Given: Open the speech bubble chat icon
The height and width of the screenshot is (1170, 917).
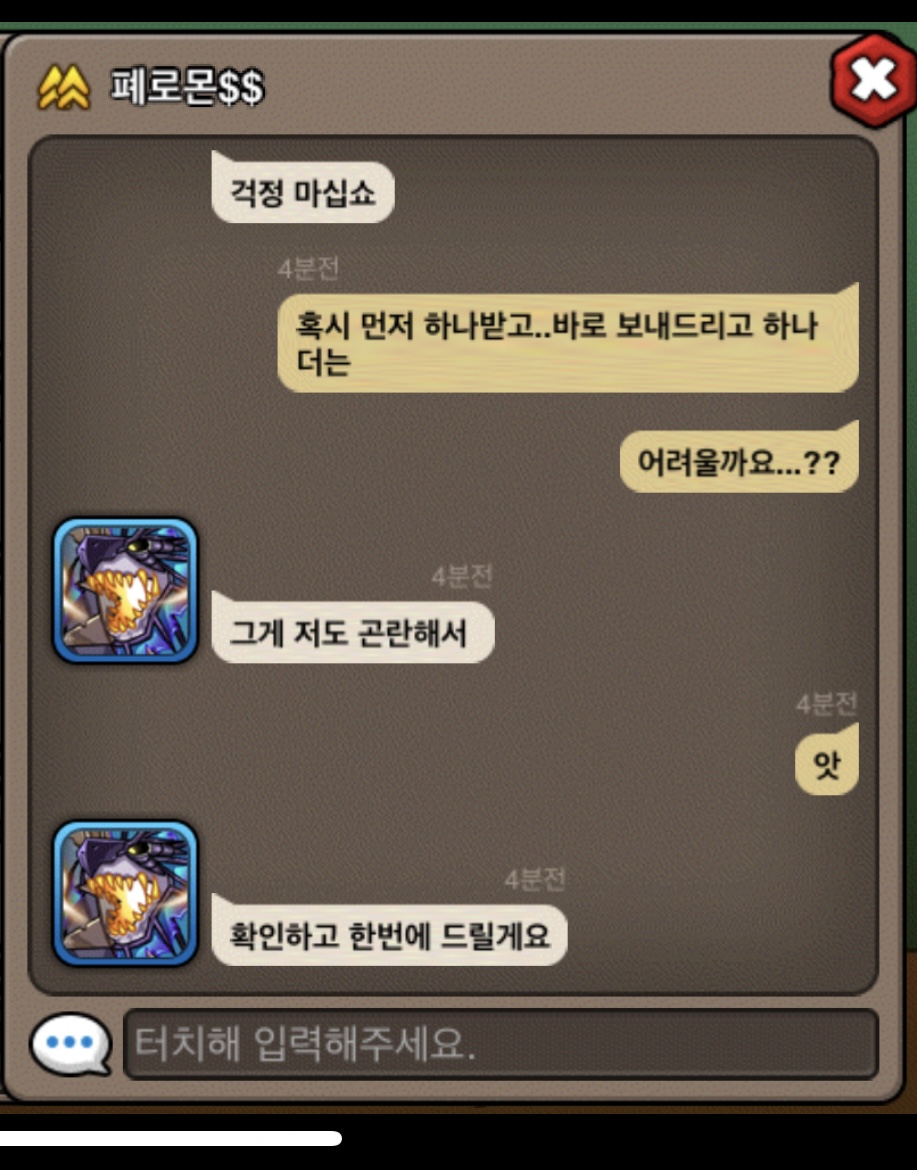Looking at the screenshot, I should click(71, 1044).
